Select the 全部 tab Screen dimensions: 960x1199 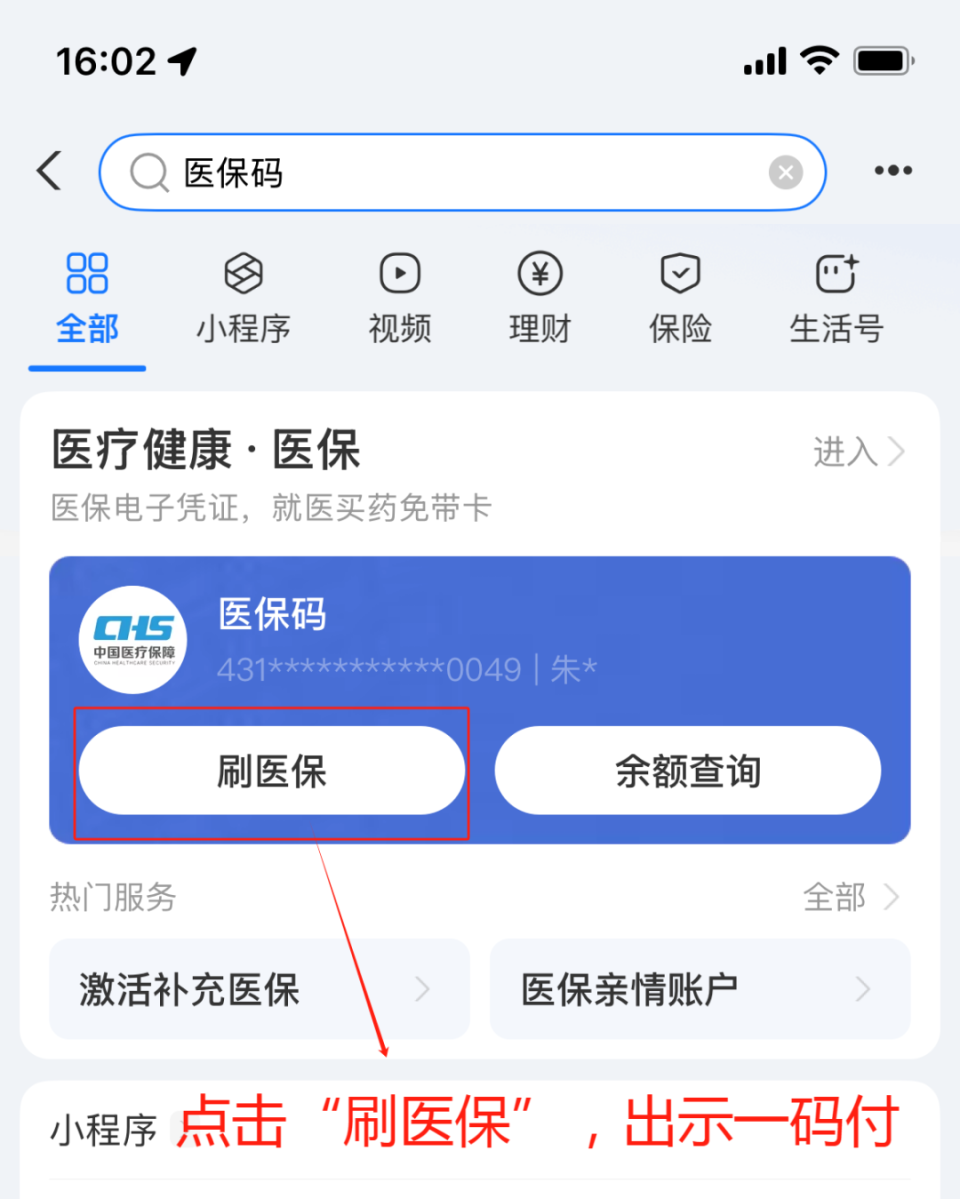[x=87, y=298]
